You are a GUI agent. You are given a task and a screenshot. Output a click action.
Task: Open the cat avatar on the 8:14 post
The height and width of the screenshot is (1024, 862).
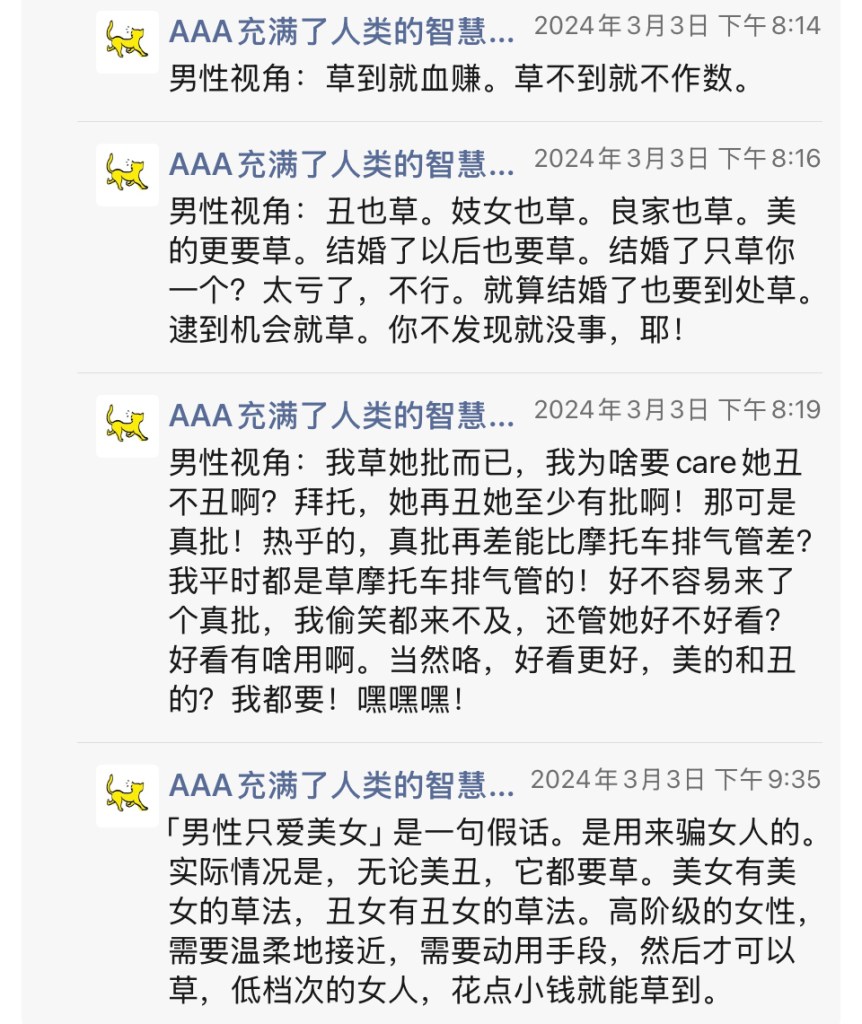pyautogui.click(x=127, y=42)
